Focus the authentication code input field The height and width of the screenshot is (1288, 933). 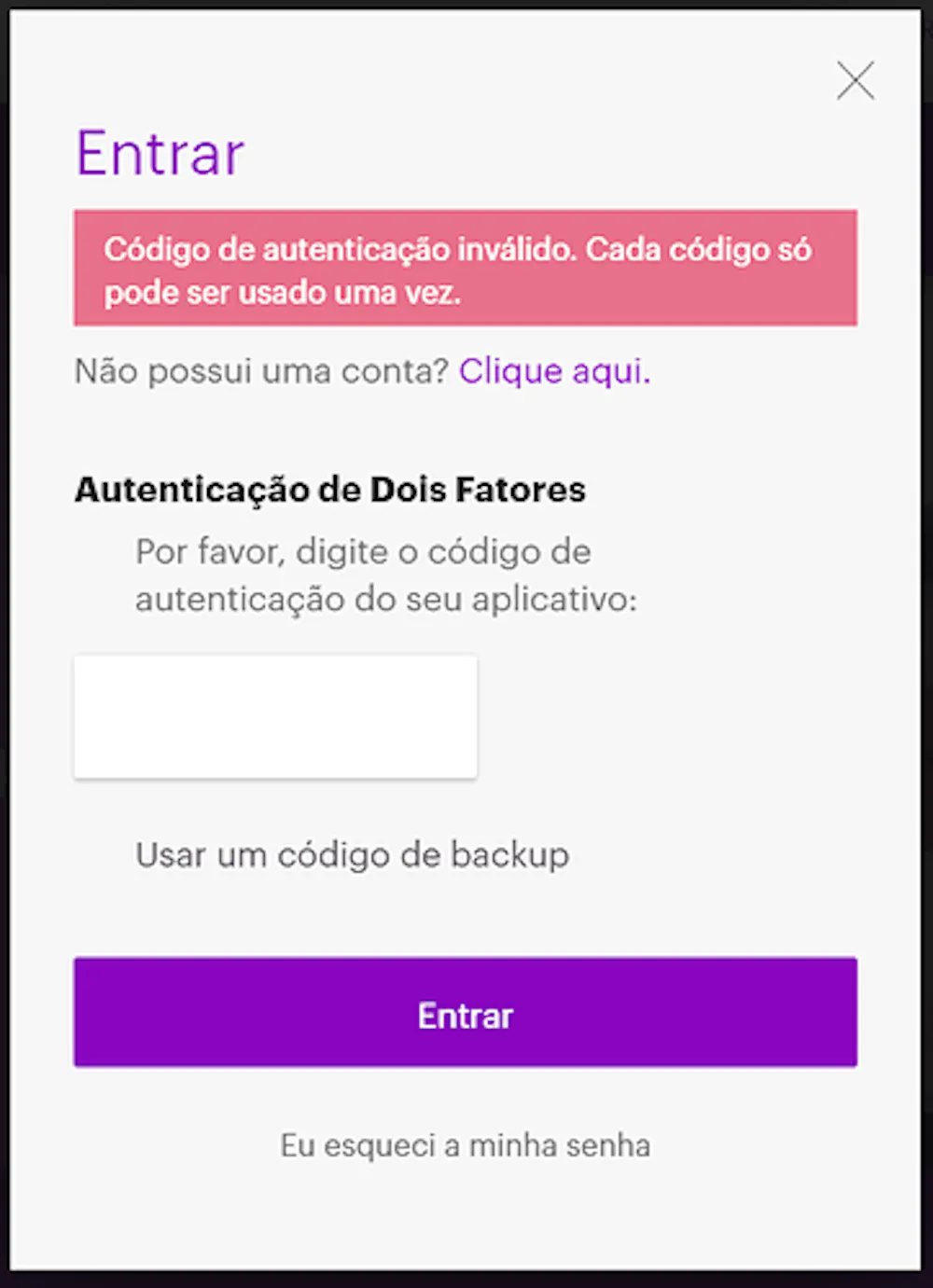point(275,716)
